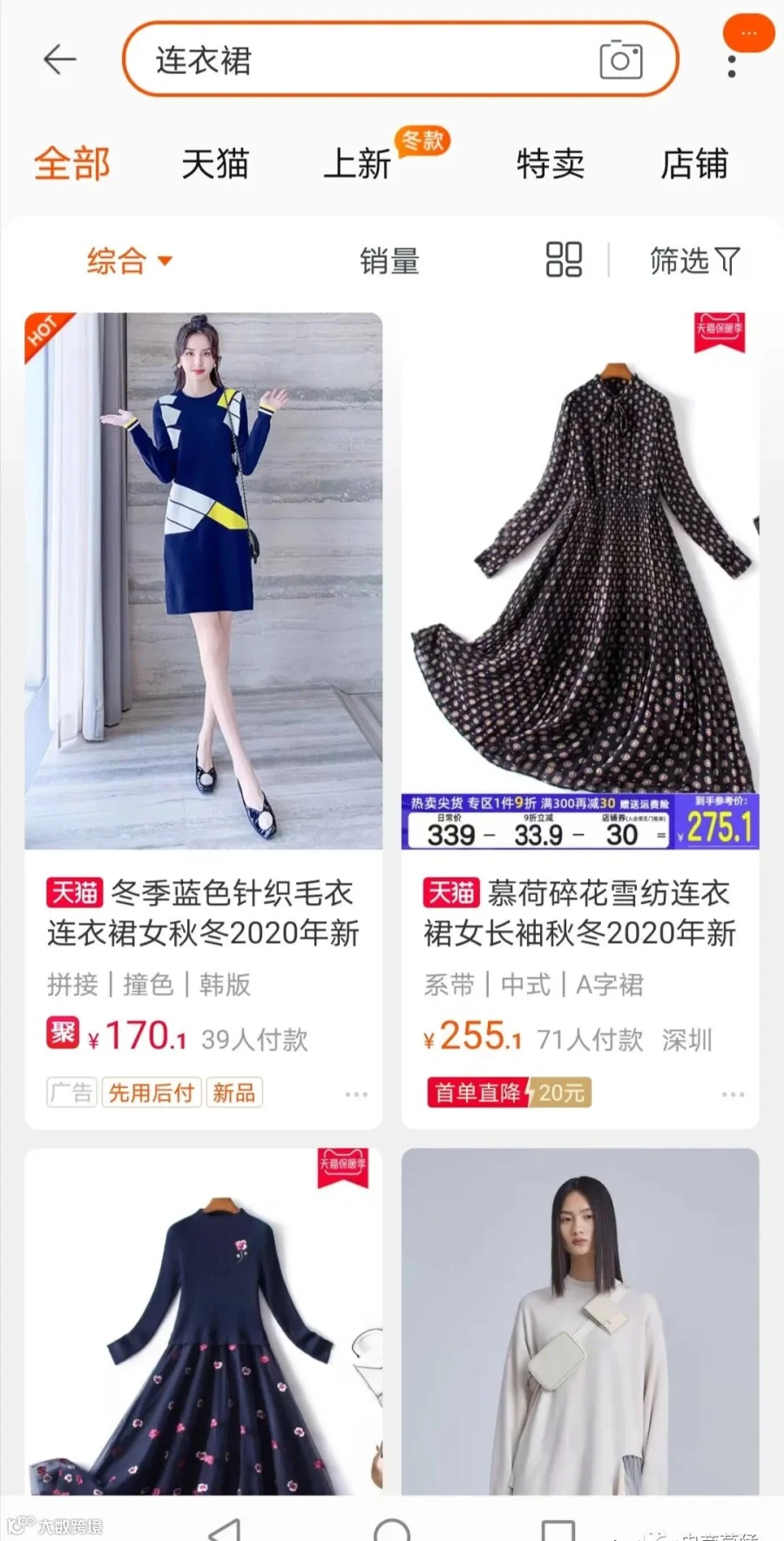Expand the 综合 sort dropdown
This screenshot has width=784, height=1541.
[130, 260]
